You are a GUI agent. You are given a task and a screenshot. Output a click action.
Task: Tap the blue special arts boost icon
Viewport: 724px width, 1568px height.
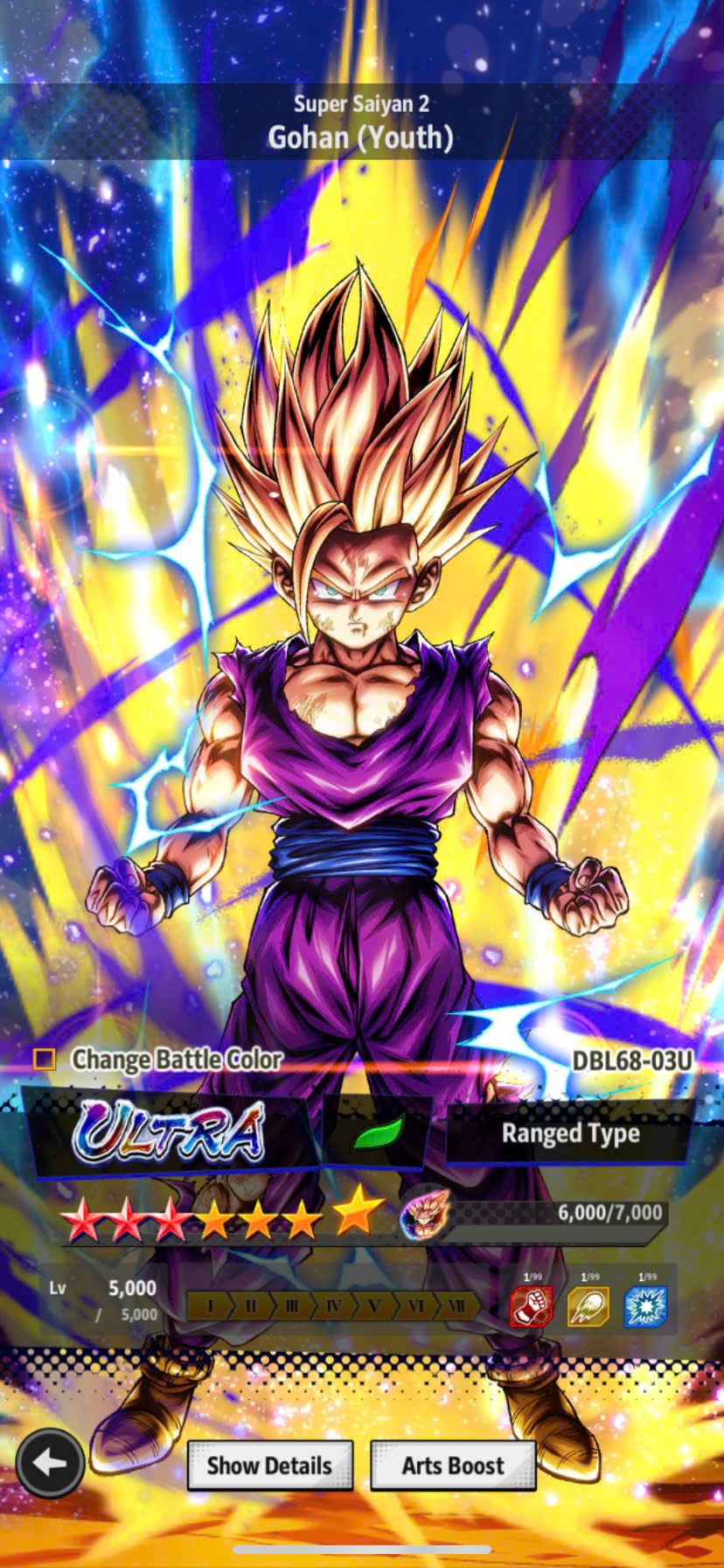point(645,1305)
